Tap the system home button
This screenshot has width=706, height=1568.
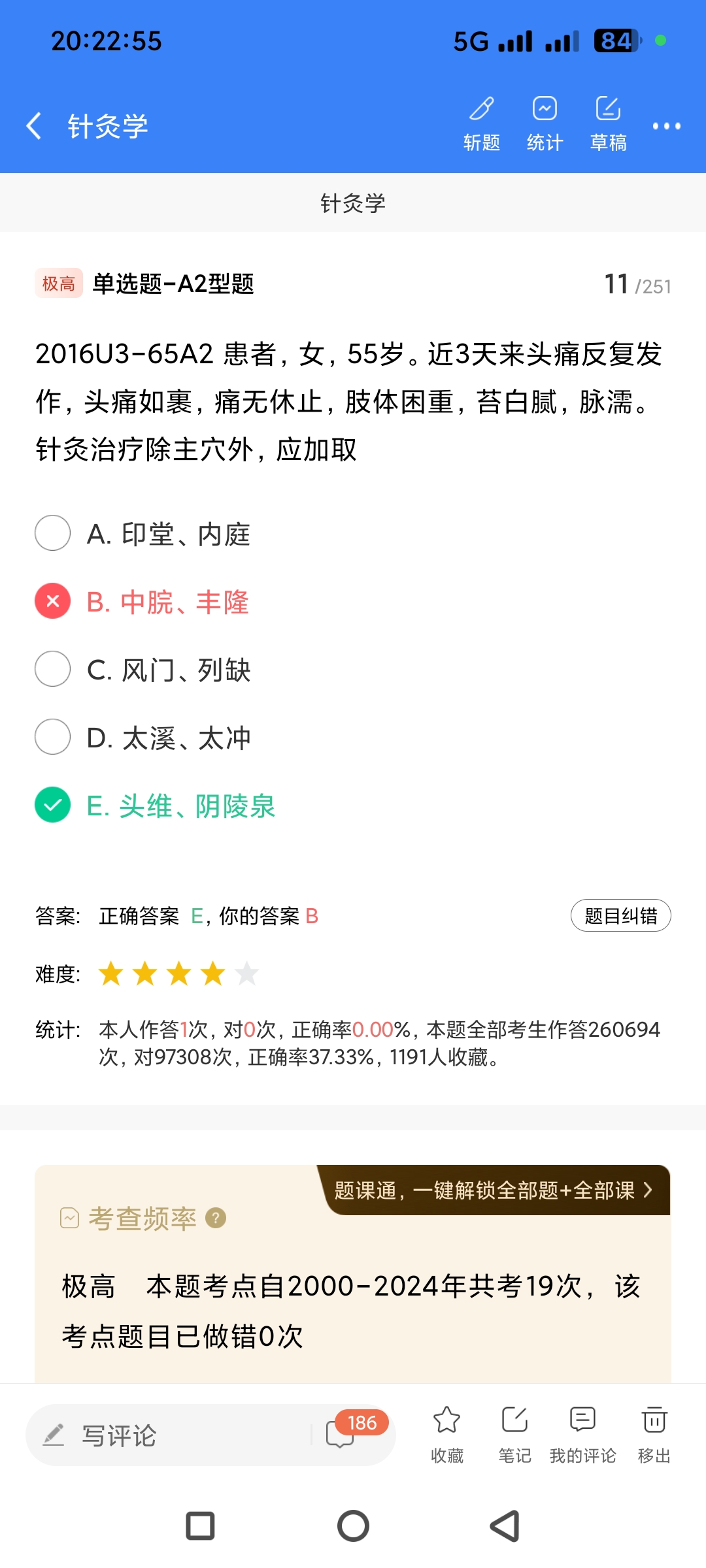click(x=353, y=1526)
